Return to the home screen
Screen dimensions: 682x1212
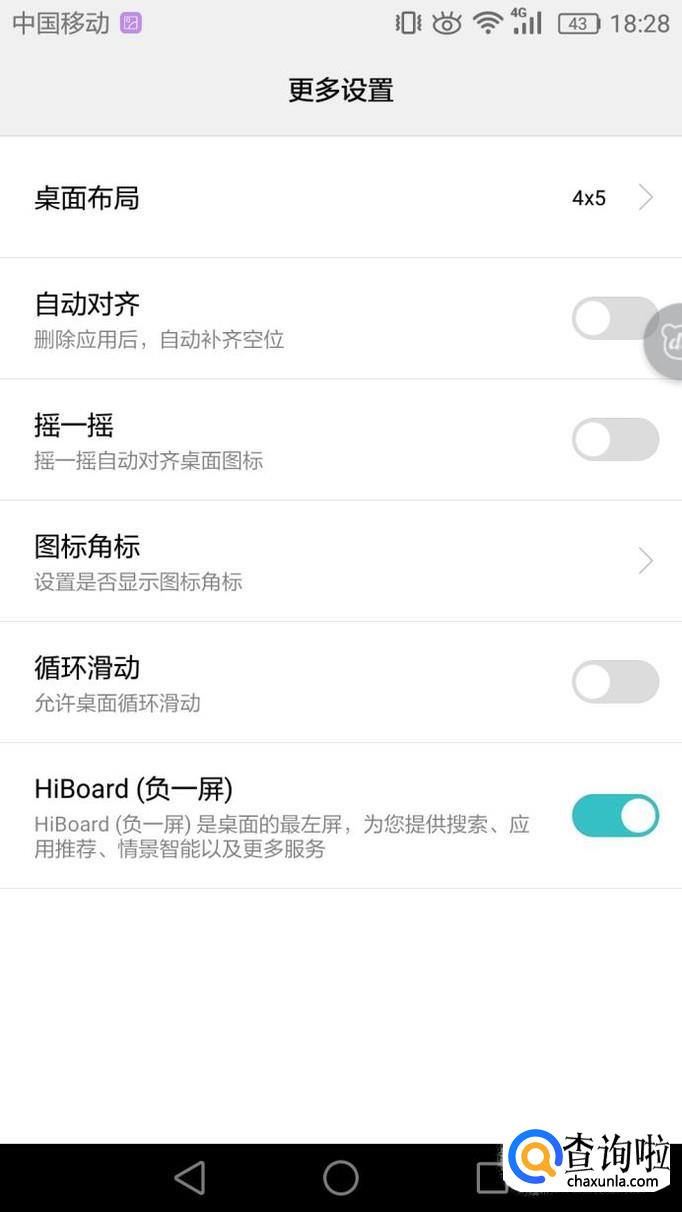coord(341,1178)
